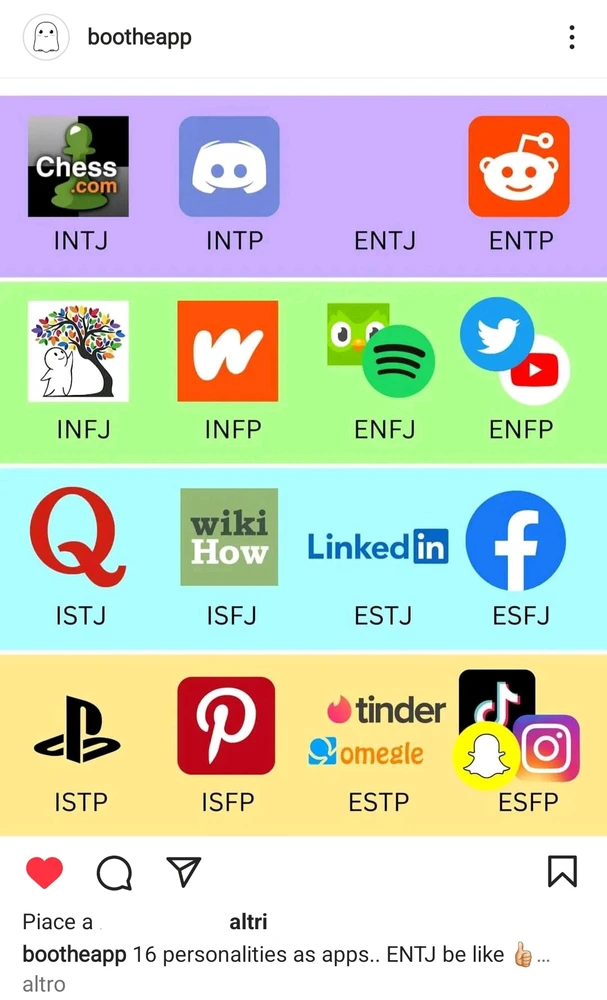Open bootheapp username in the post header

coord(139,38)
